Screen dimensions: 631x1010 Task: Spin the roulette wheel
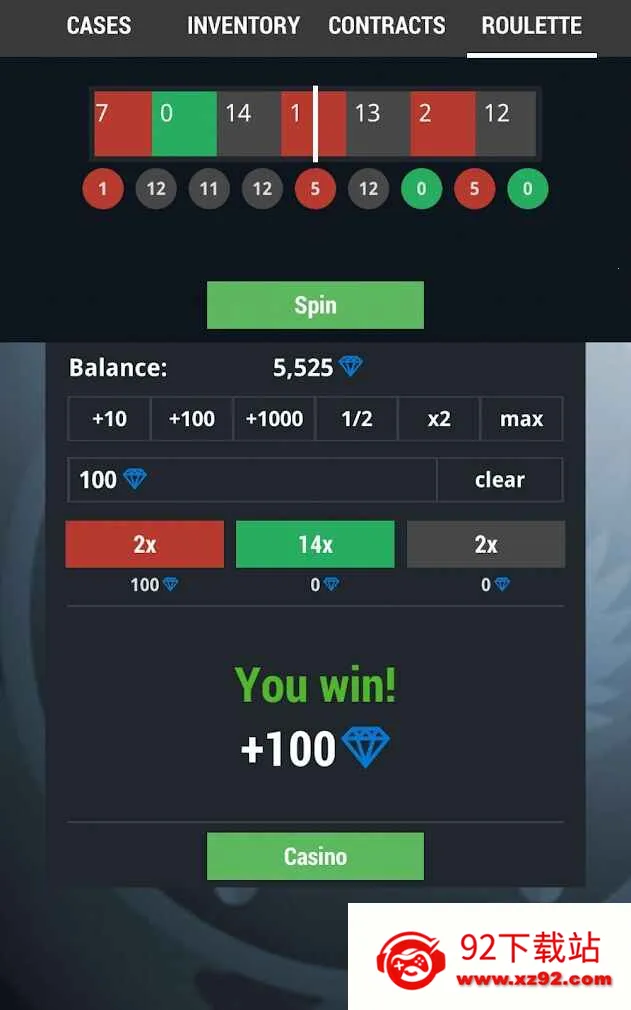pyautogui.click(x=315, y=305)
